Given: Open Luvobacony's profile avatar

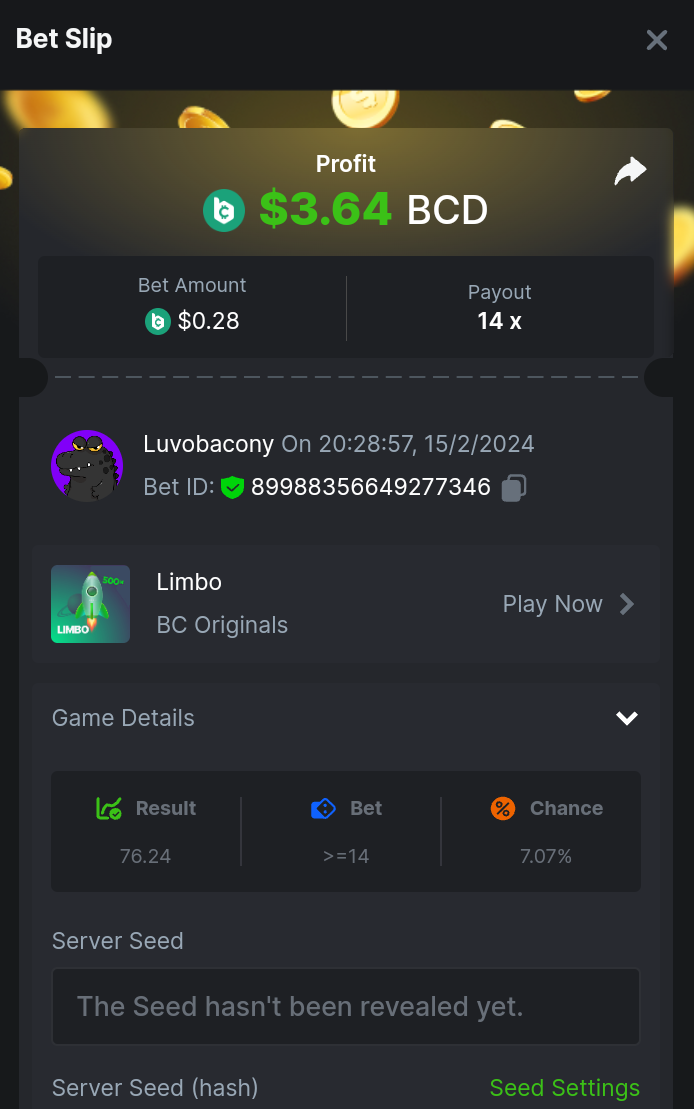Looking at the screenshot, I should [x=87, y=465].
